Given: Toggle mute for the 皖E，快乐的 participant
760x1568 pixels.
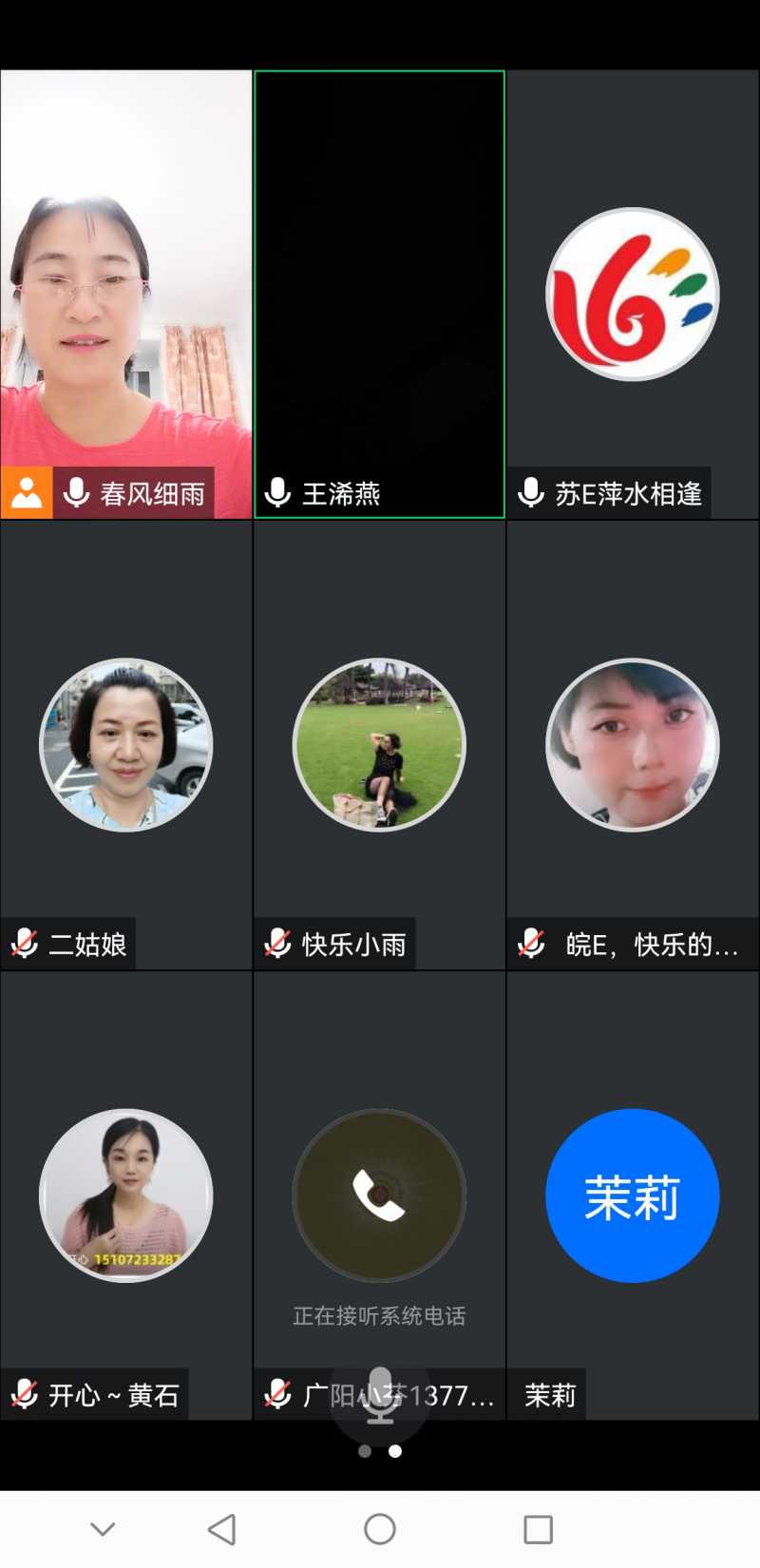Looking at the screenshot, I should click(x=529, y=944).
